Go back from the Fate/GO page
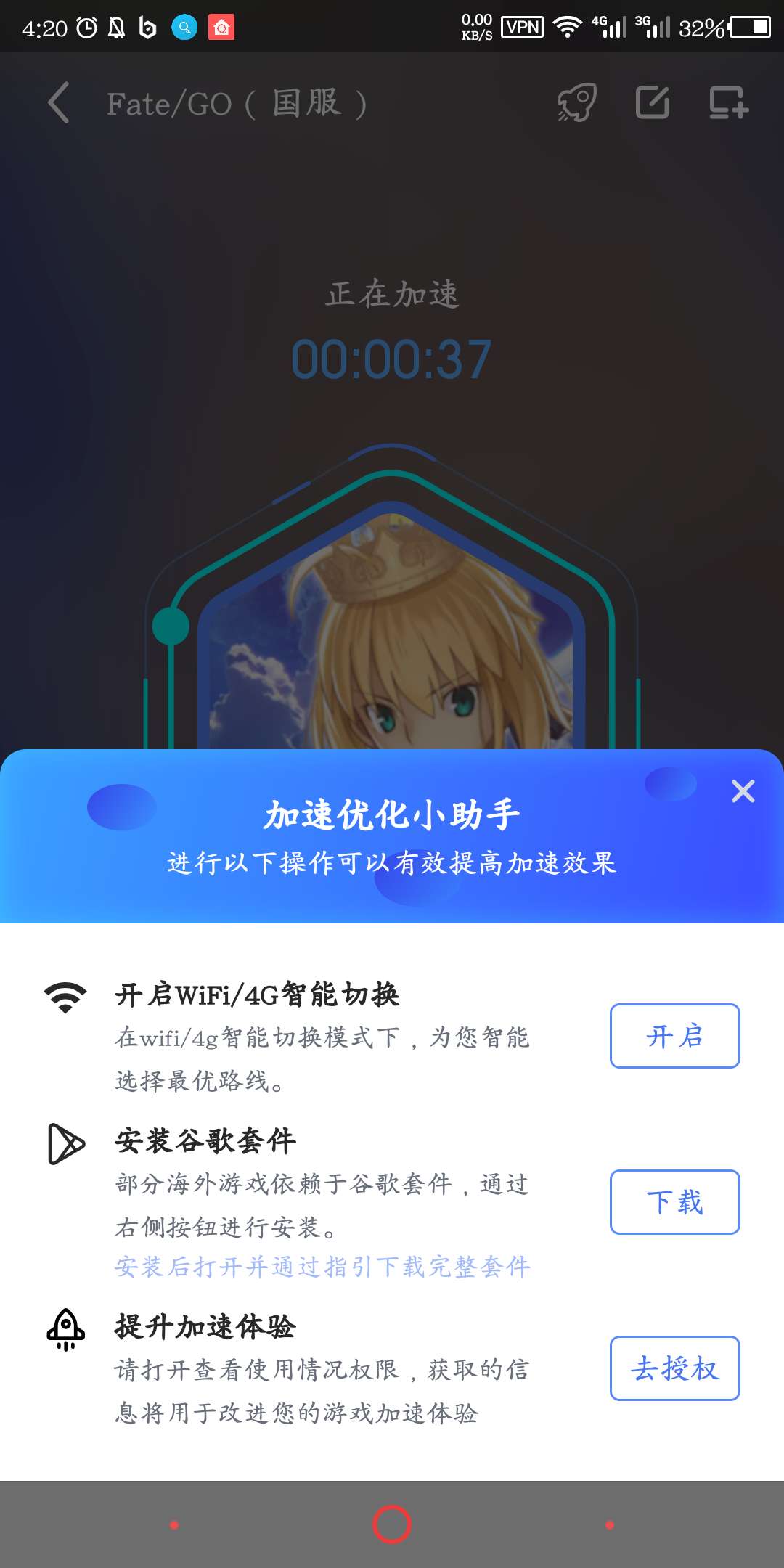The width and height of the screenshot is (784, 1568). tap(59, 102)
